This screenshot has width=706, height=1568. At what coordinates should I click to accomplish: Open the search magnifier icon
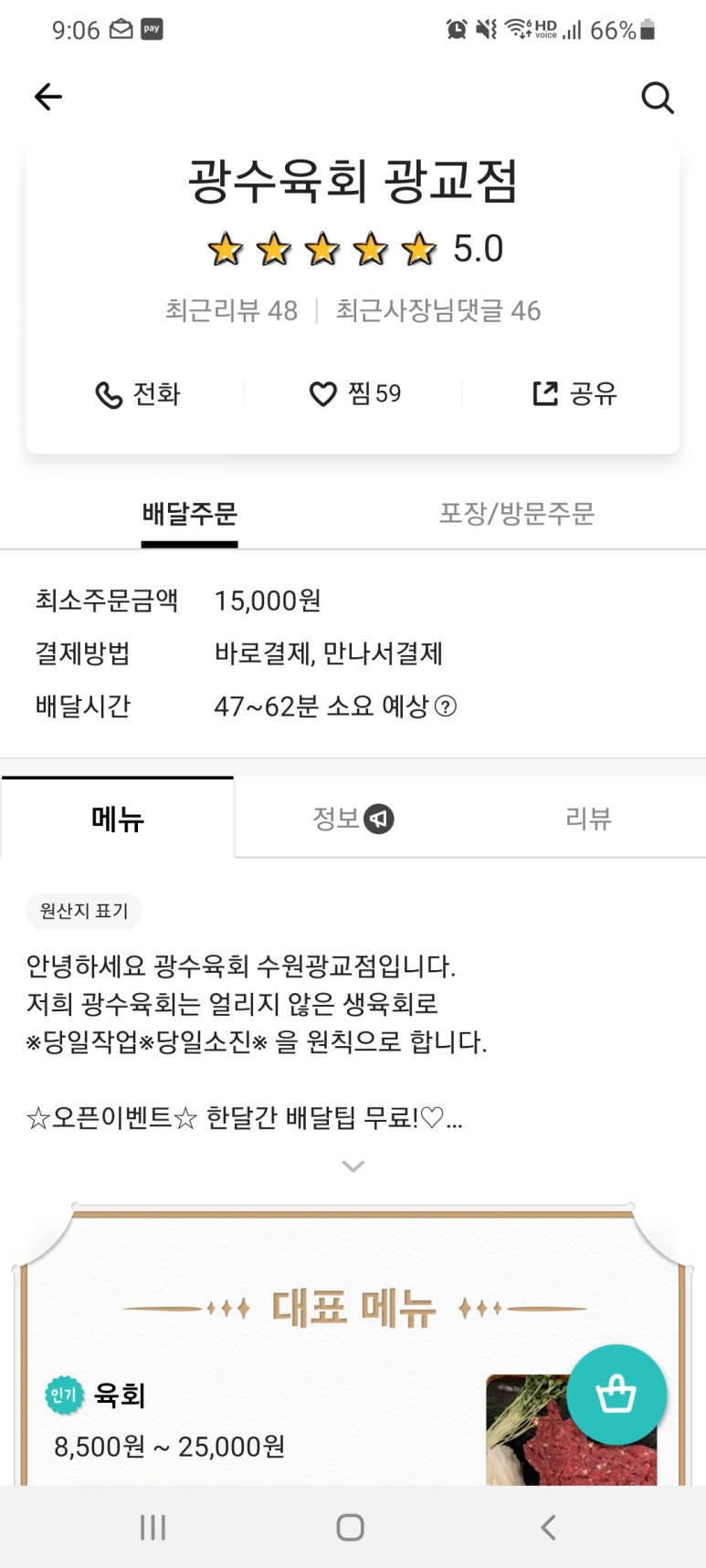coord(657,97)
